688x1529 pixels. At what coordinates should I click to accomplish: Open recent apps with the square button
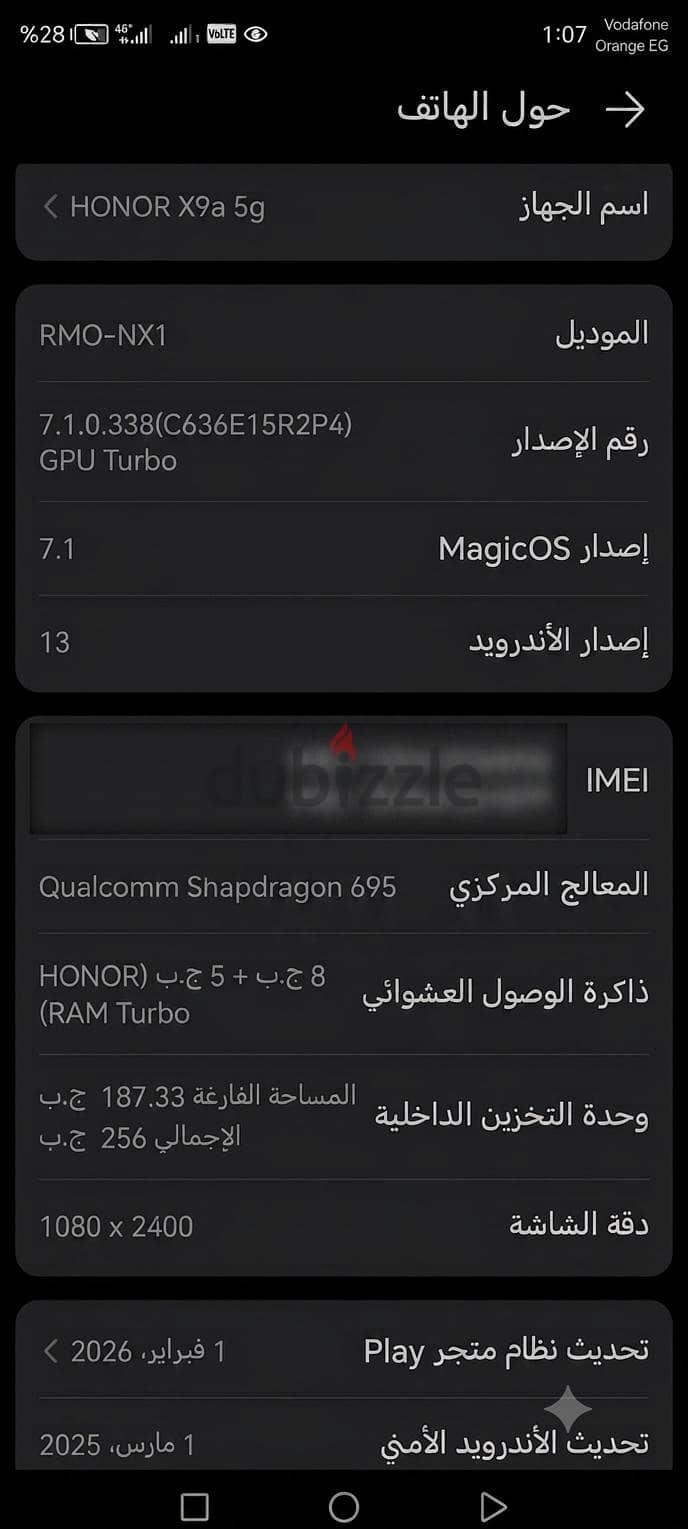click(194, 1506)
